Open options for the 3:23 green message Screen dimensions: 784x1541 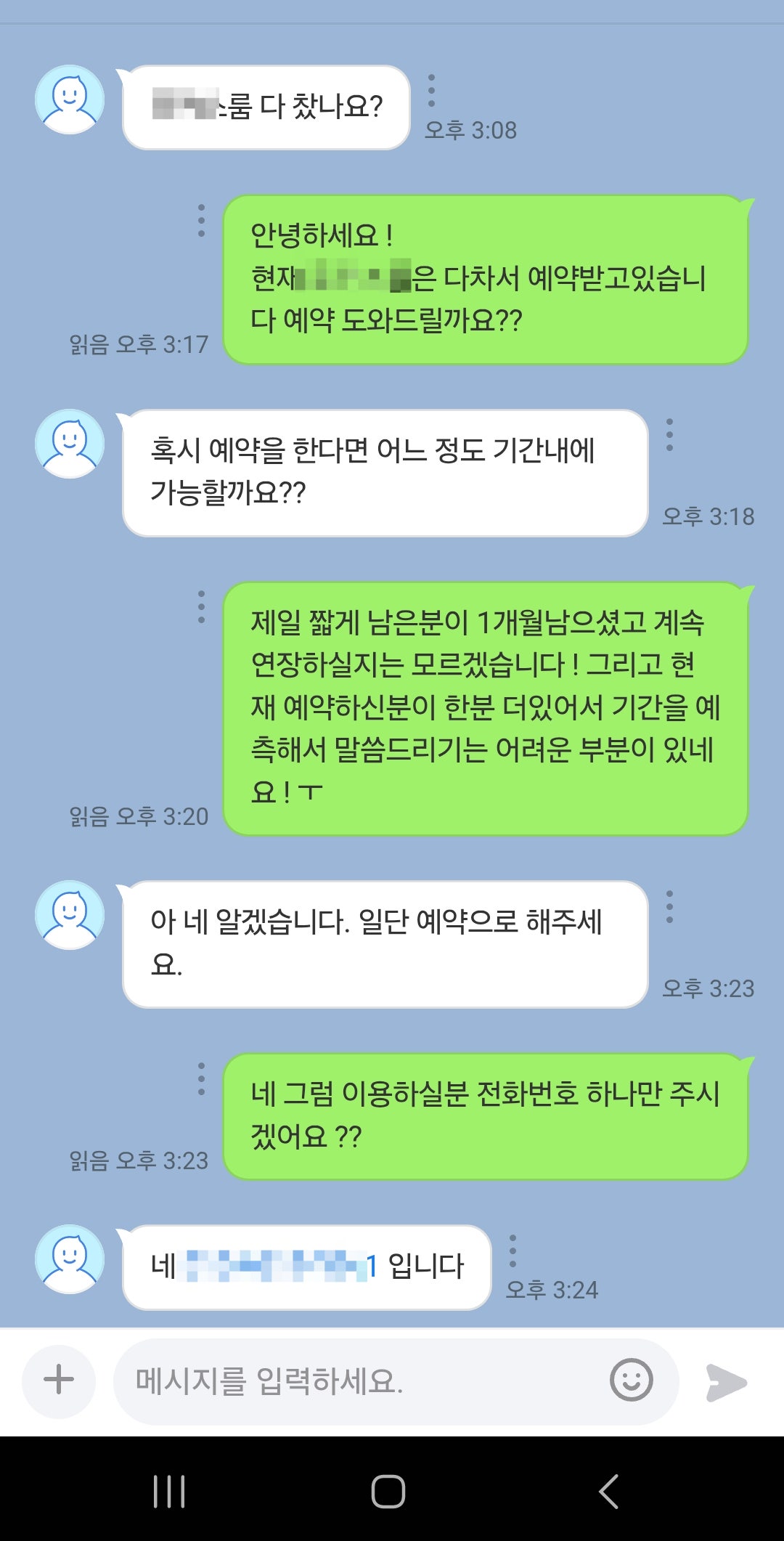pos(201,1079)
